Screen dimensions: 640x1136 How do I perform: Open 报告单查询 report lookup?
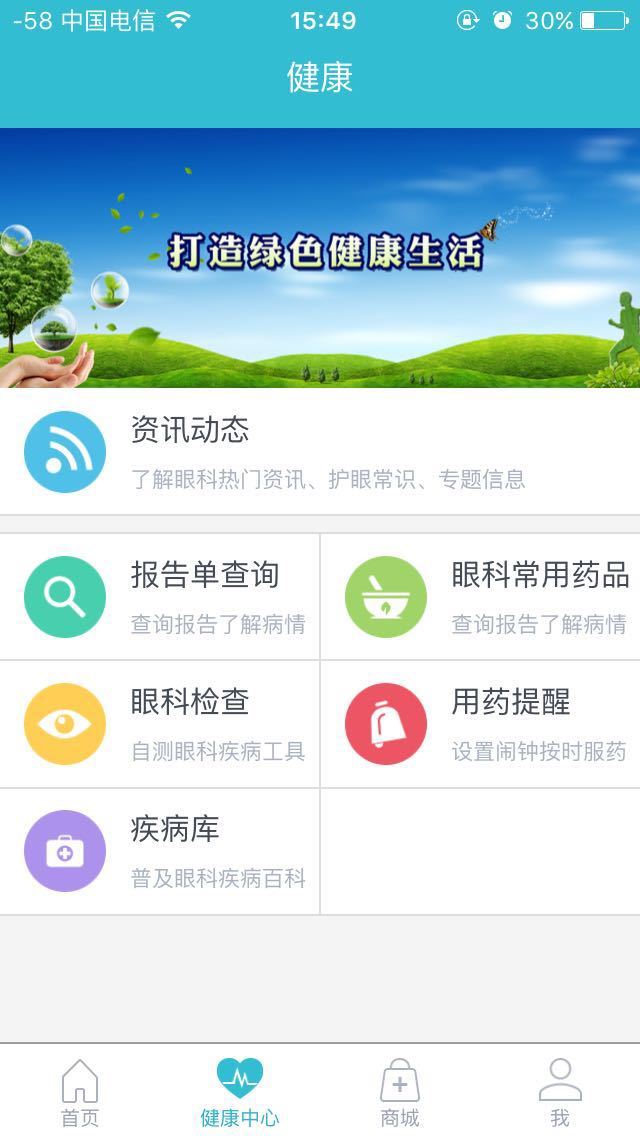click(160, 597)
